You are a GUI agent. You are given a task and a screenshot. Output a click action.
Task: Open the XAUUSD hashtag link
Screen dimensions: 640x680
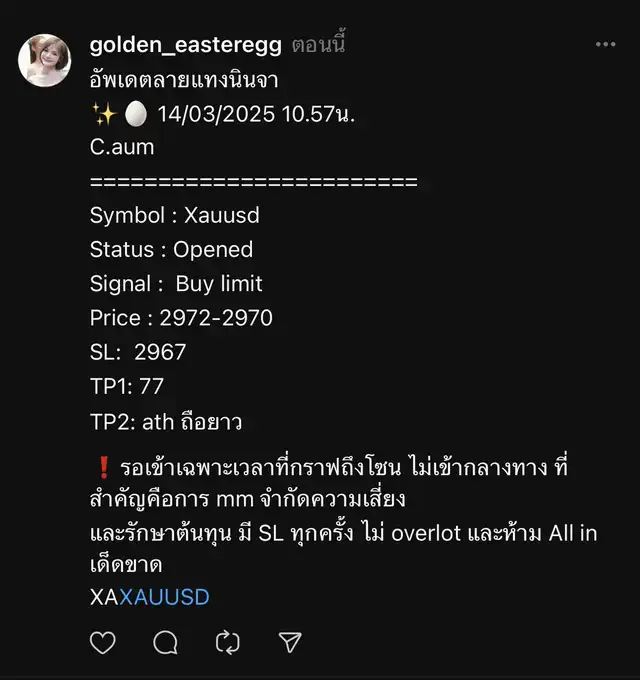click(x=164, y=597)
